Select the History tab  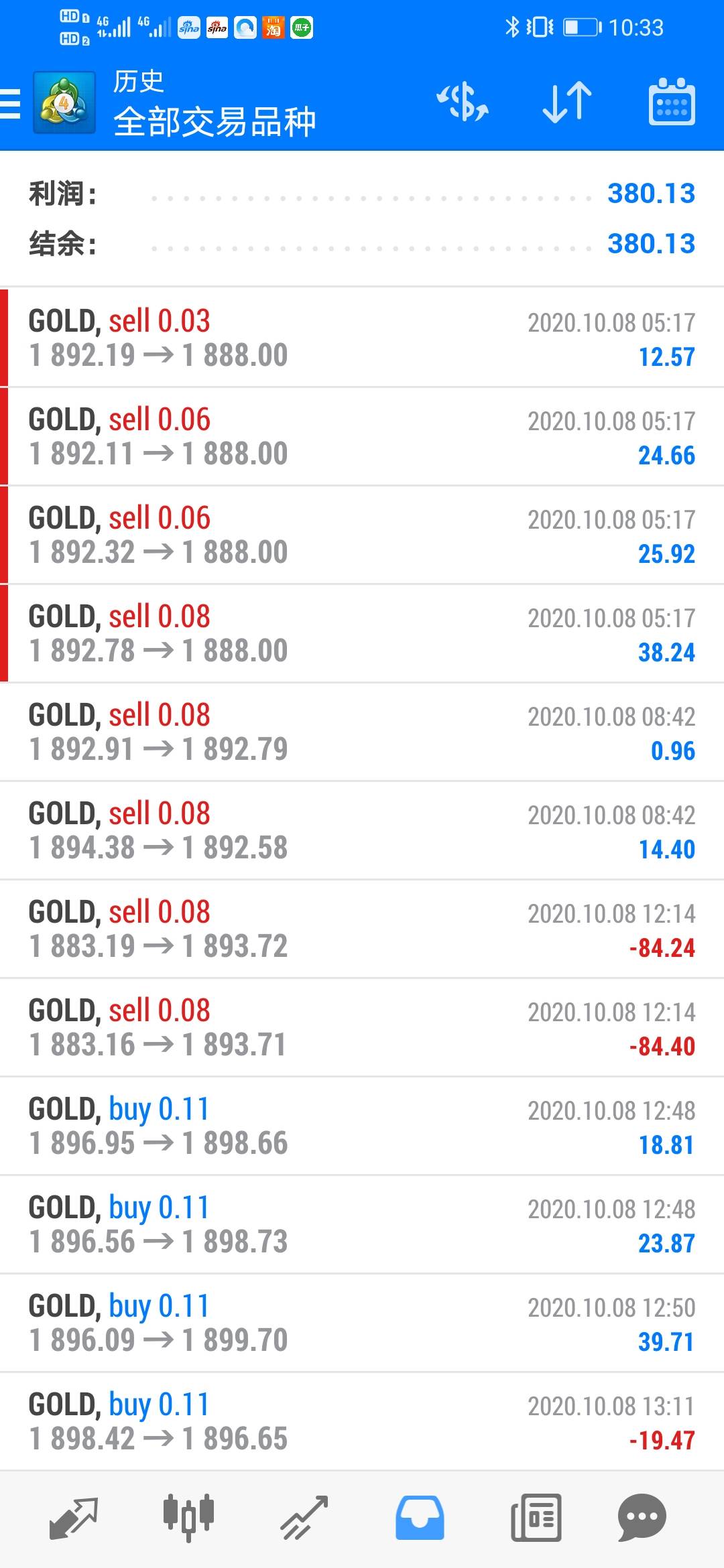420,1518
